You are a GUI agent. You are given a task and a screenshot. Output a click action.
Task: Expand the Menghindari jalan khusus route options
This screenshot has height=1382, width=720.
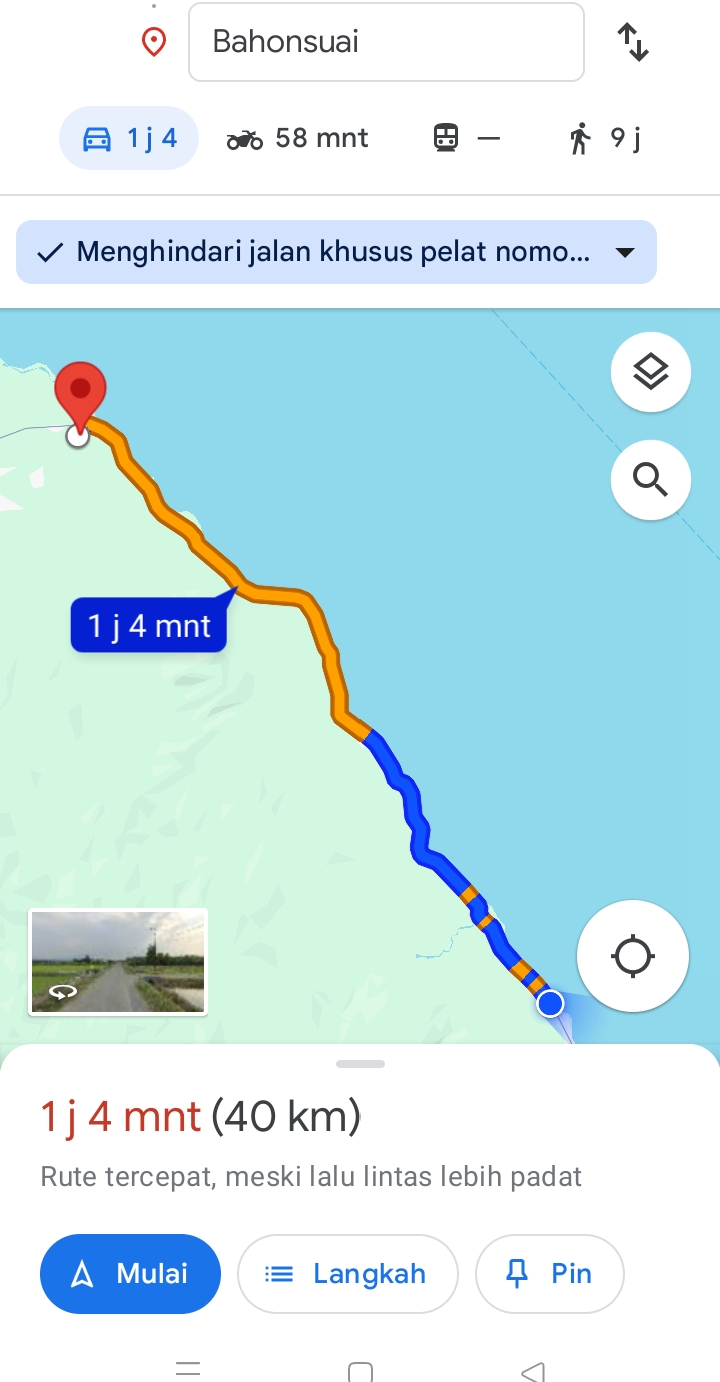[x=336, y=252]
